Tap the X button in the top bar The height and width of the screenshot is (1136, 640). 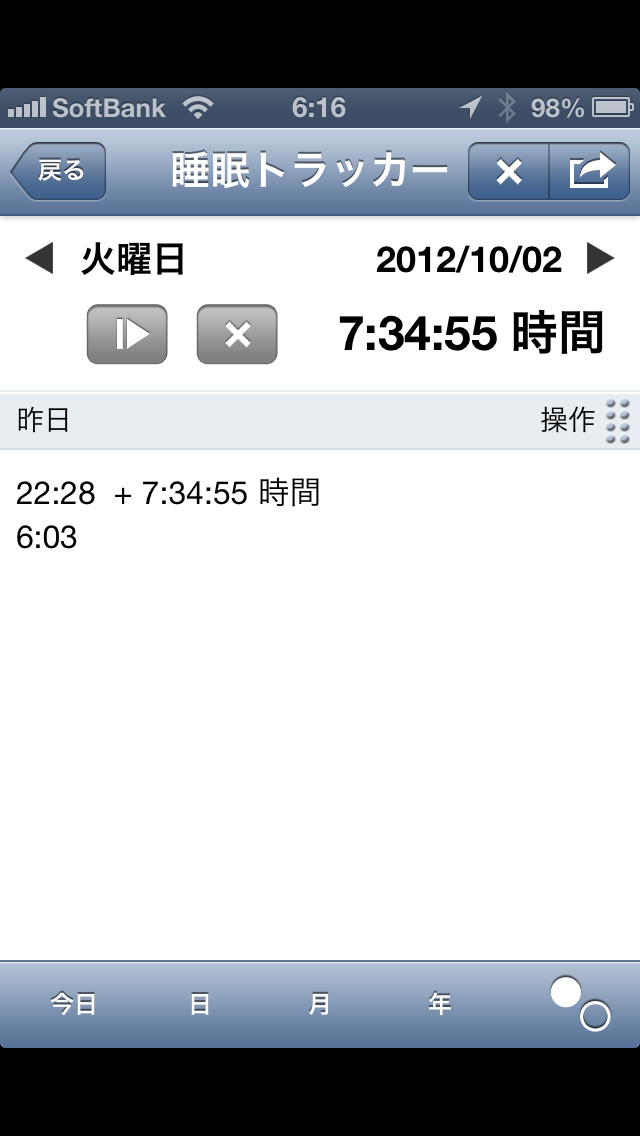(509, 172)
